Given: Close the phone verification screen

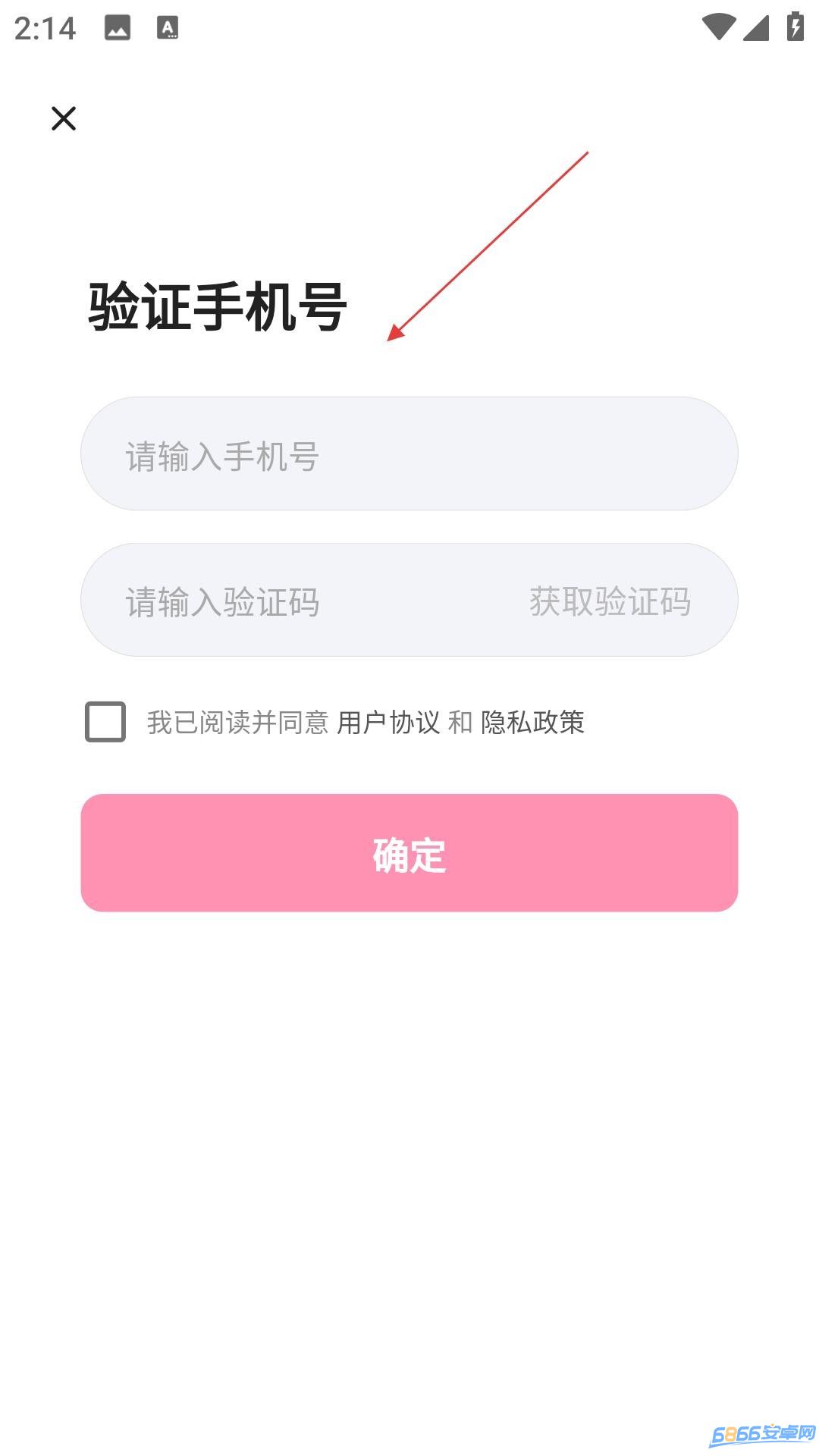Looking at the screenshot, I should [x=64, y=118].
